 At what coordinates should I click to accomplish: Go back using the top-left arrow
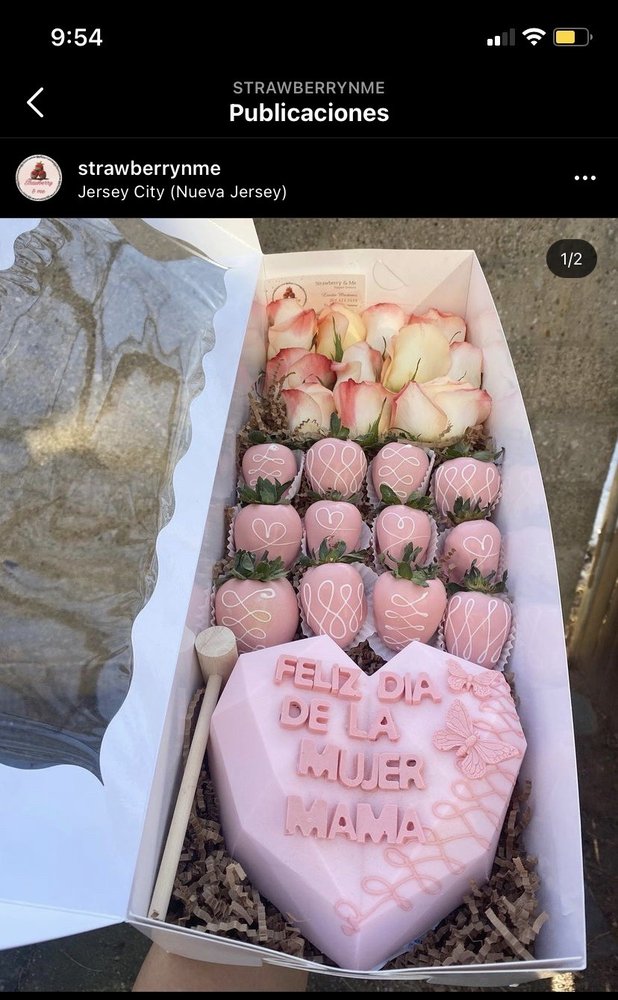(x=36, y=102)
